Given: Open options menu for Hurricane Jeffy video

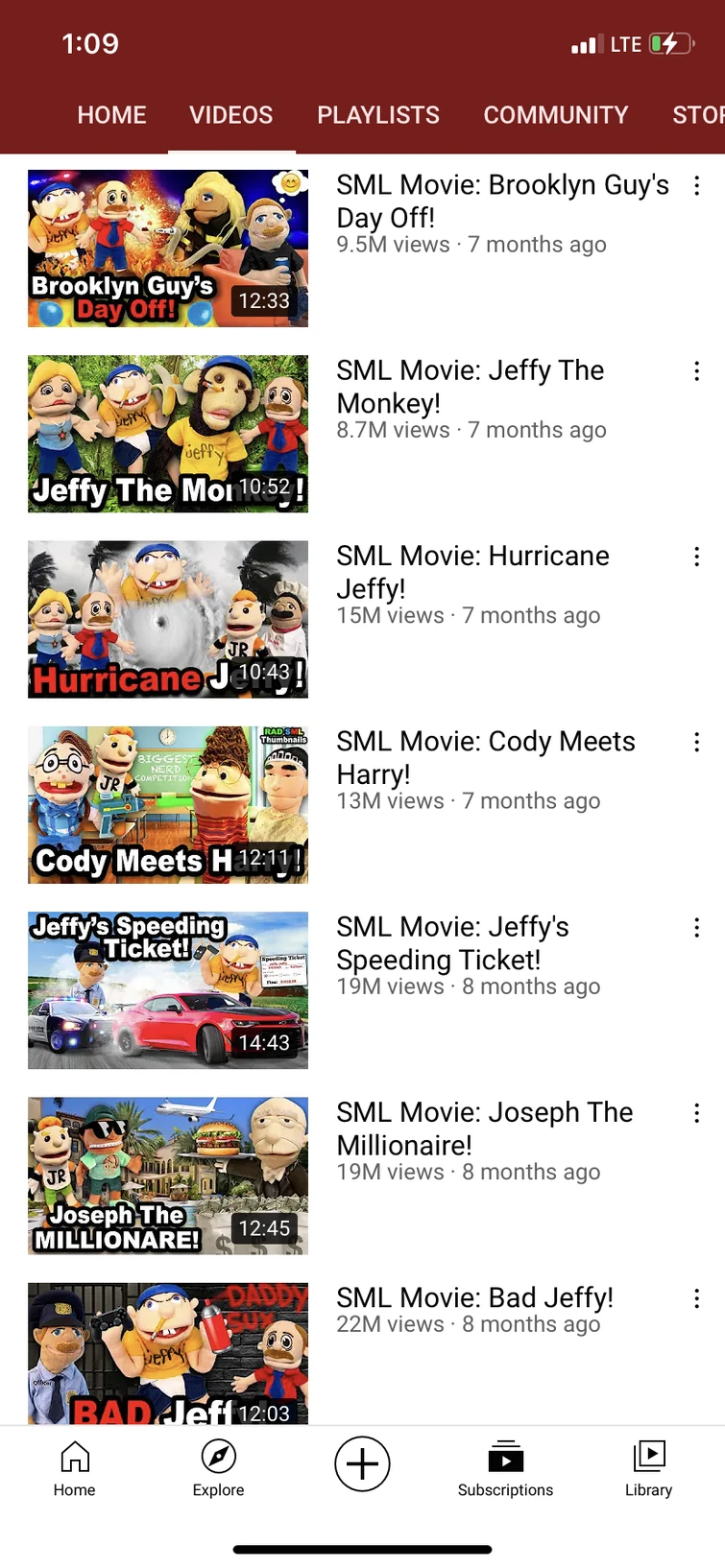Looking at the screenshot, I should point(696,557).
